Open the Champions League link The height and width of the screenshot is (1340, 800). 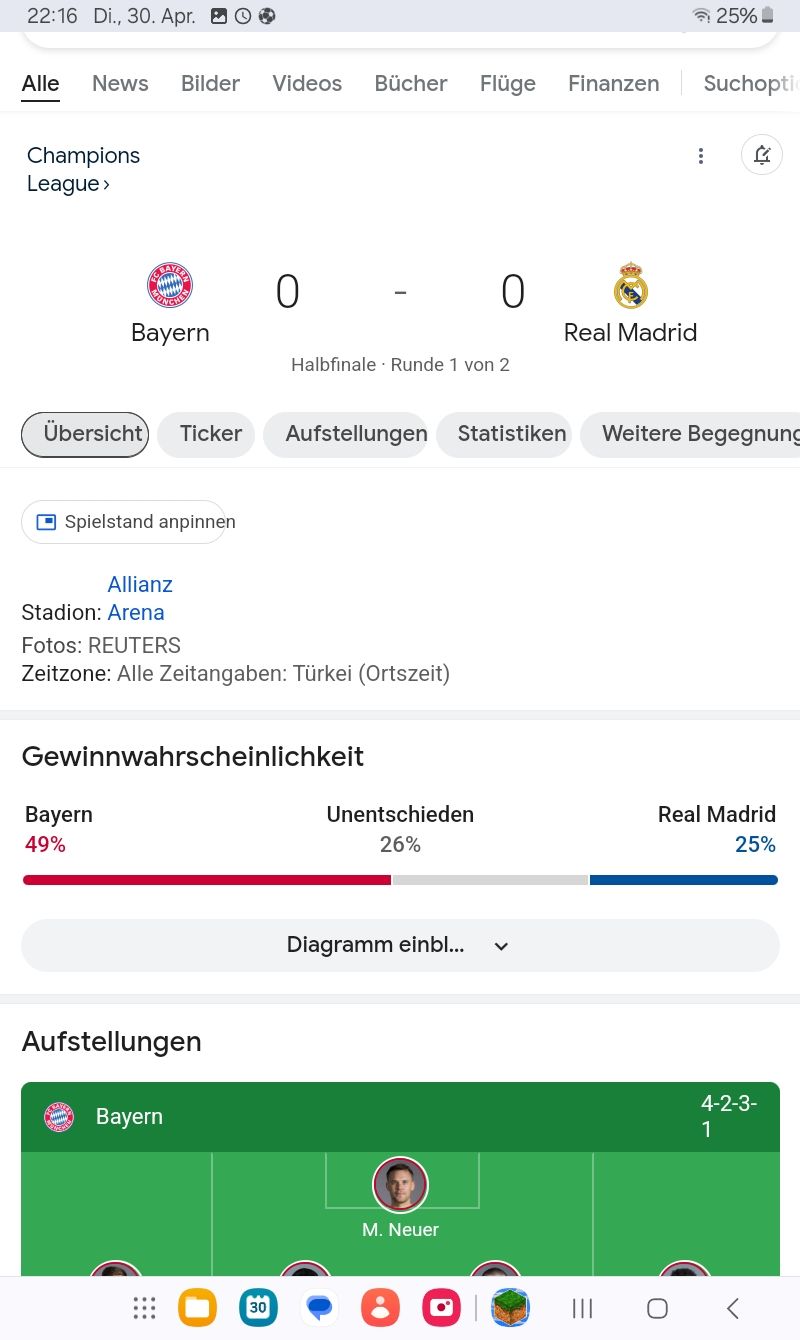[x=83, y=170]
